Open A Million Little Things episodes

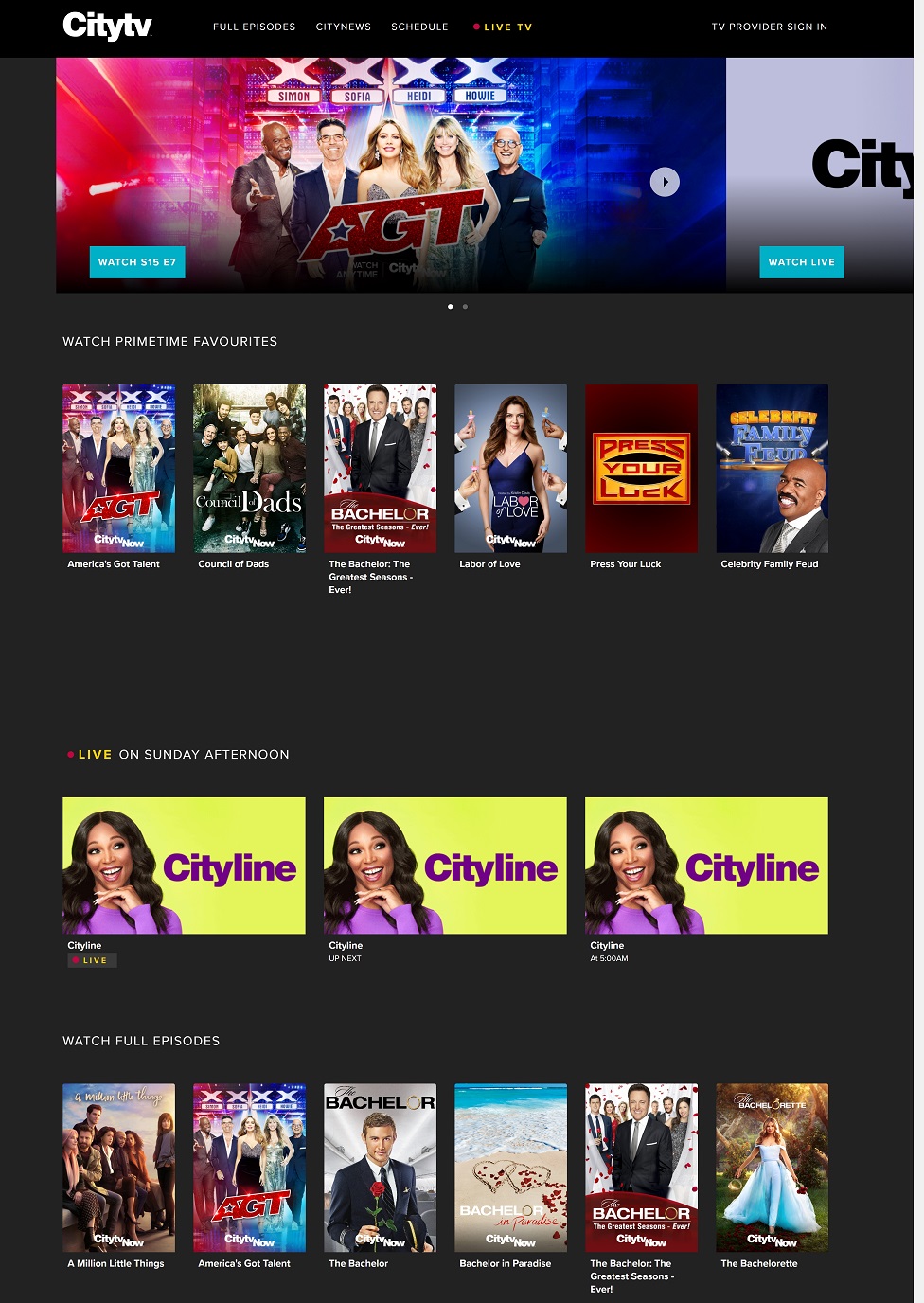(x=118, y=1167)
